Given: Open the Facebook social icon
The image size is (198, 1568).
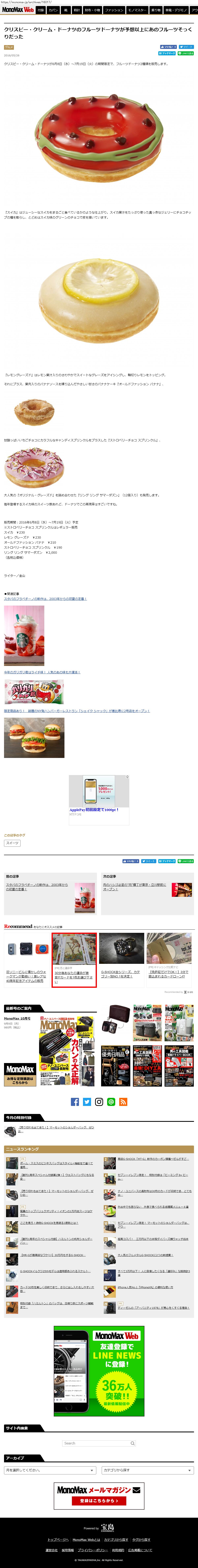Looking at the screenshot, I should click(75, 1102).
